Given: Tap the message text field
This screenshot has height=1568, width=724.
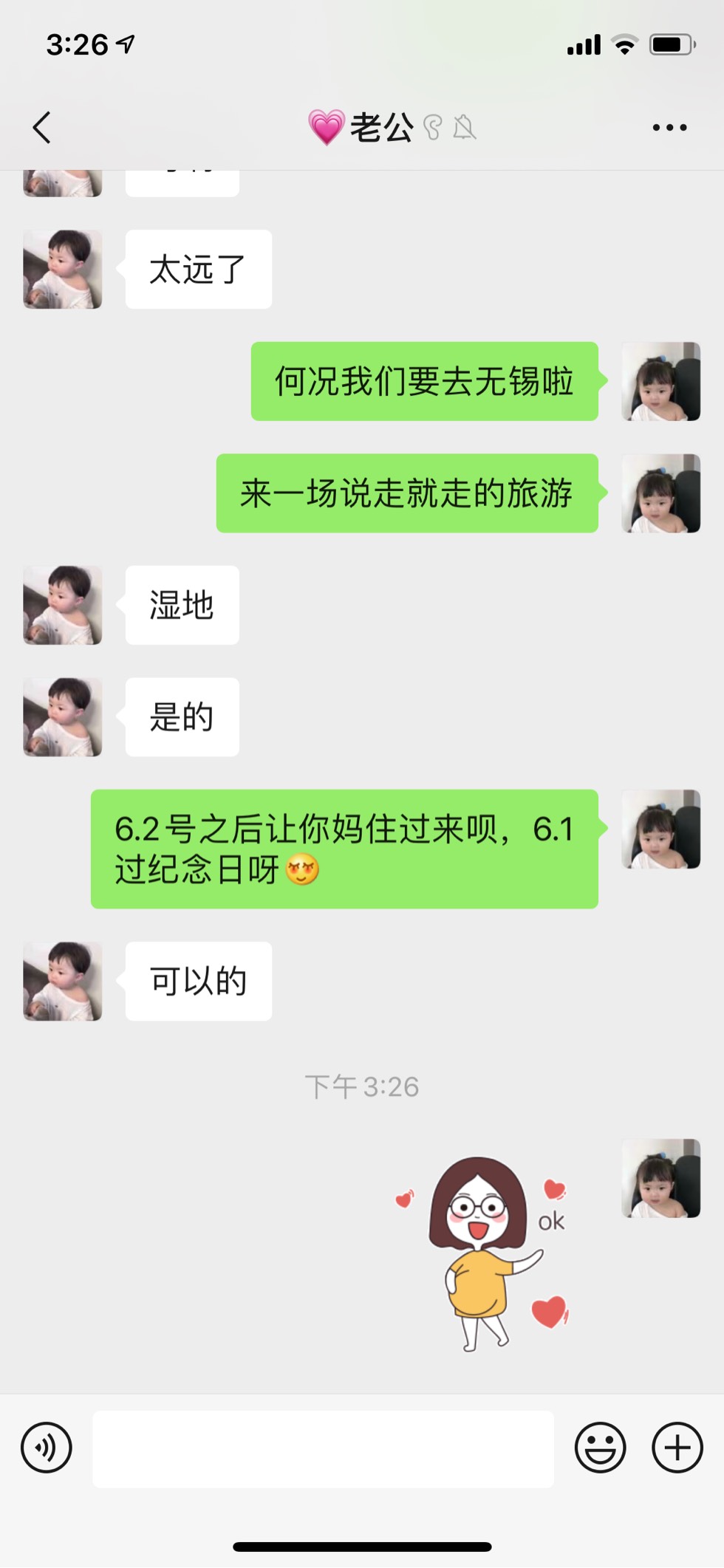Looking at the screenshot, I should pos(323,1448).
